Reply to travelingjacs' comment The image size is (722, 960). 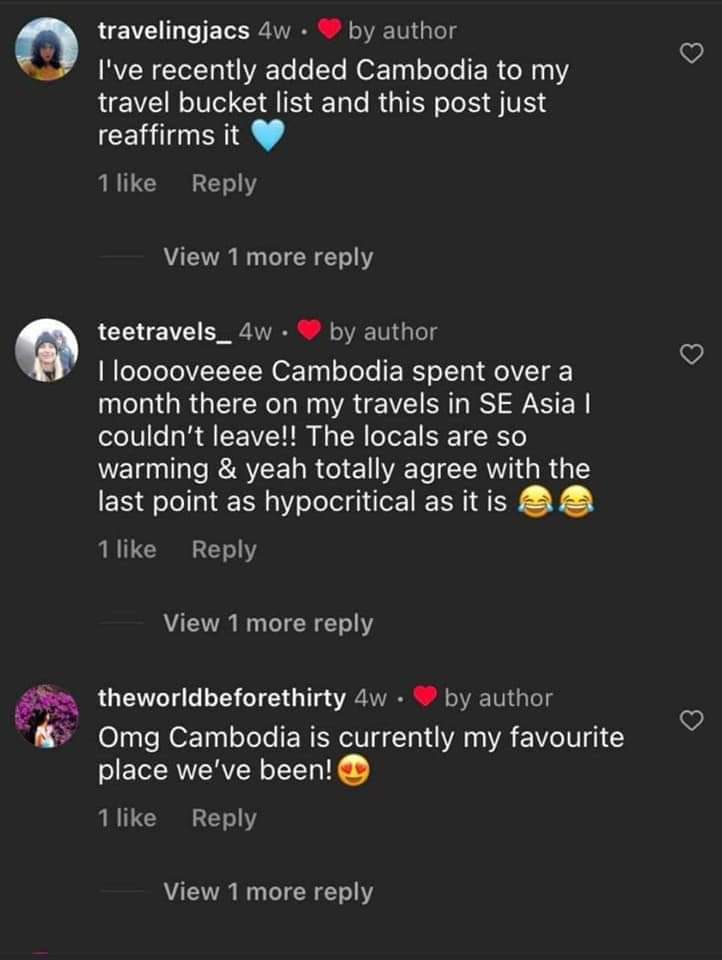pyautogui.click(x=224, y=184)
